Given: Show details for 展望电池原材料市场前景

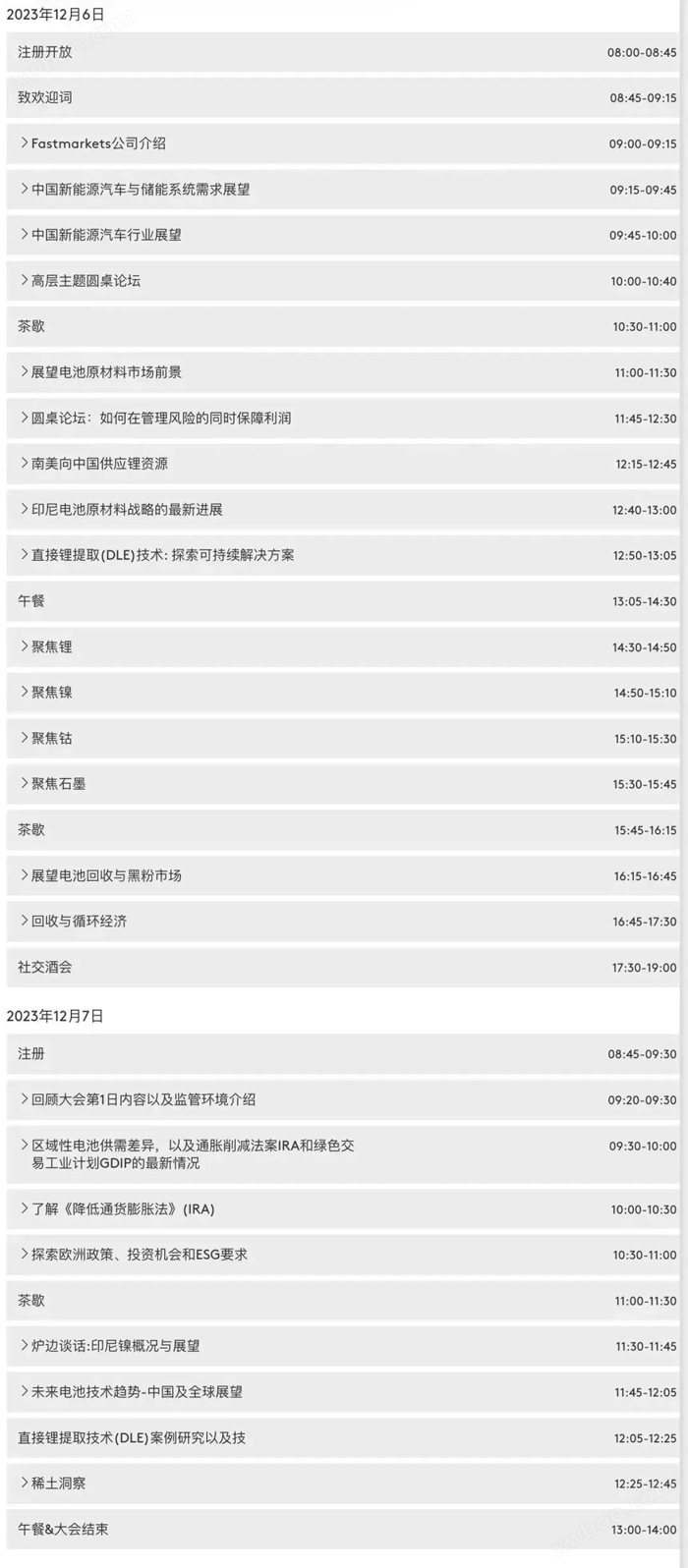Looking at the screenshot, I should pos(343,372).
